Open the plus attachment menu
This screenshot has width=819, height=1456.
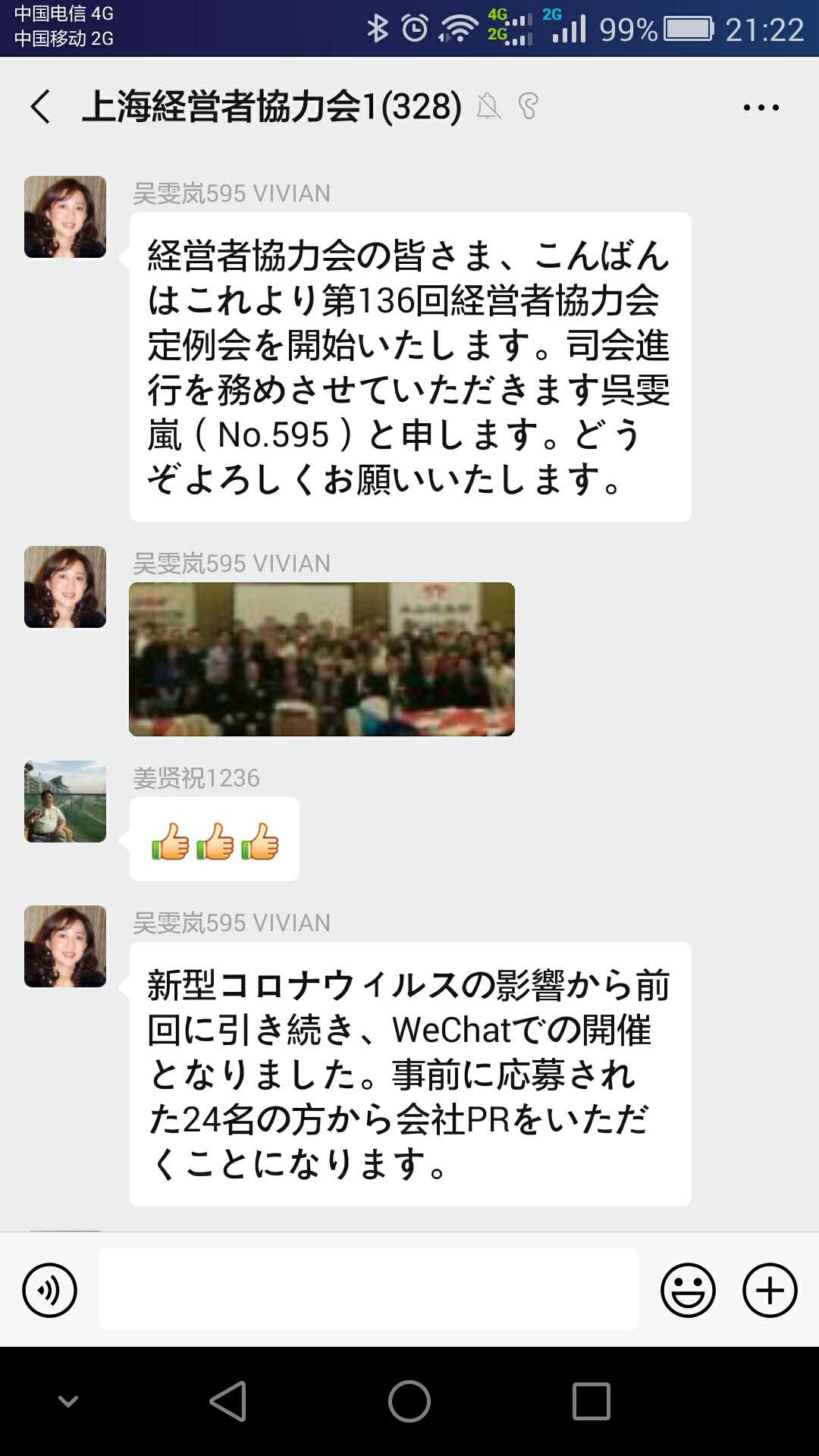click(770, 1290)
